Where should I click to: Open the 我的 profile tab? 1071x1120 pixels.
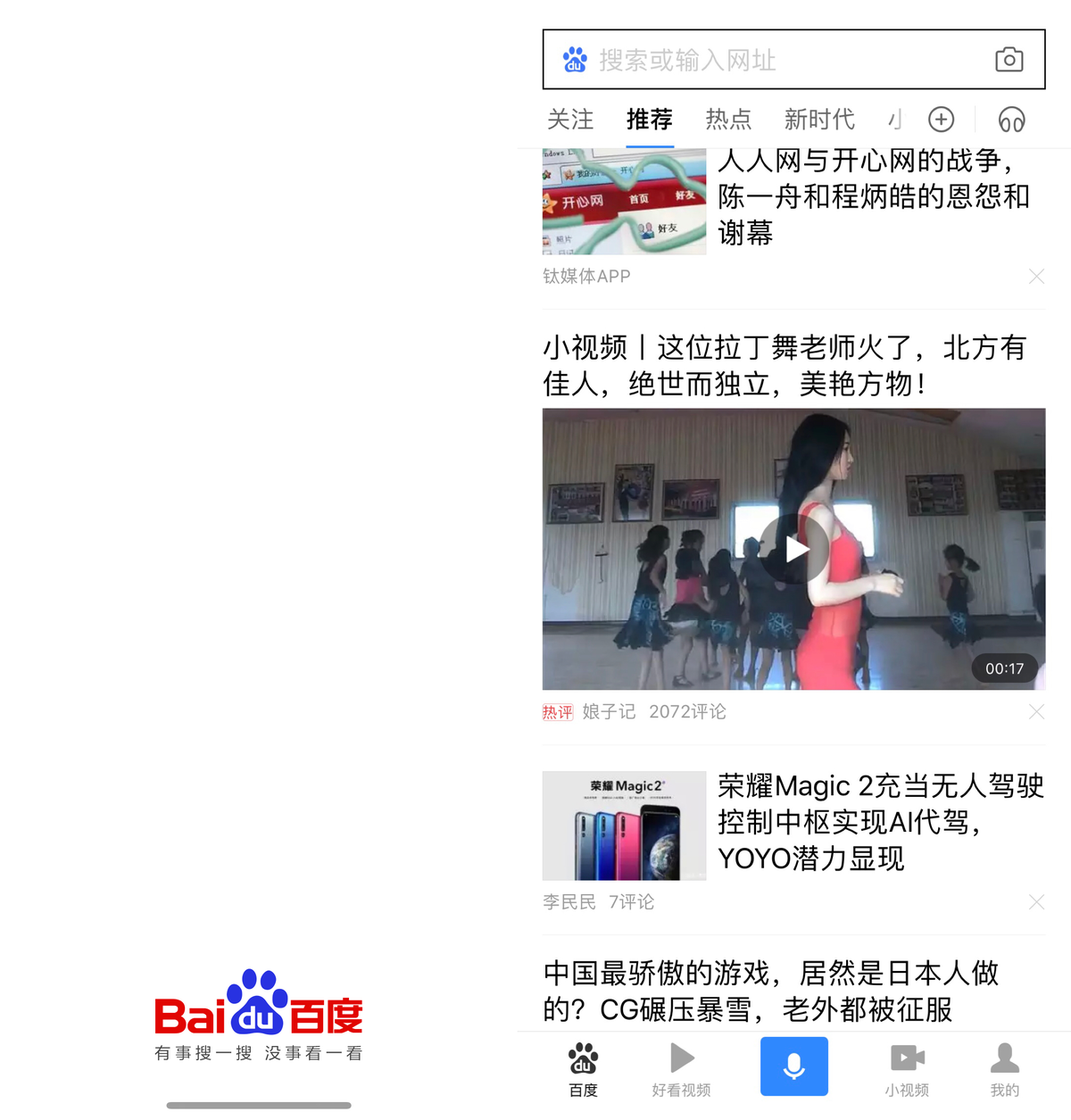tap(1004, 1069)
